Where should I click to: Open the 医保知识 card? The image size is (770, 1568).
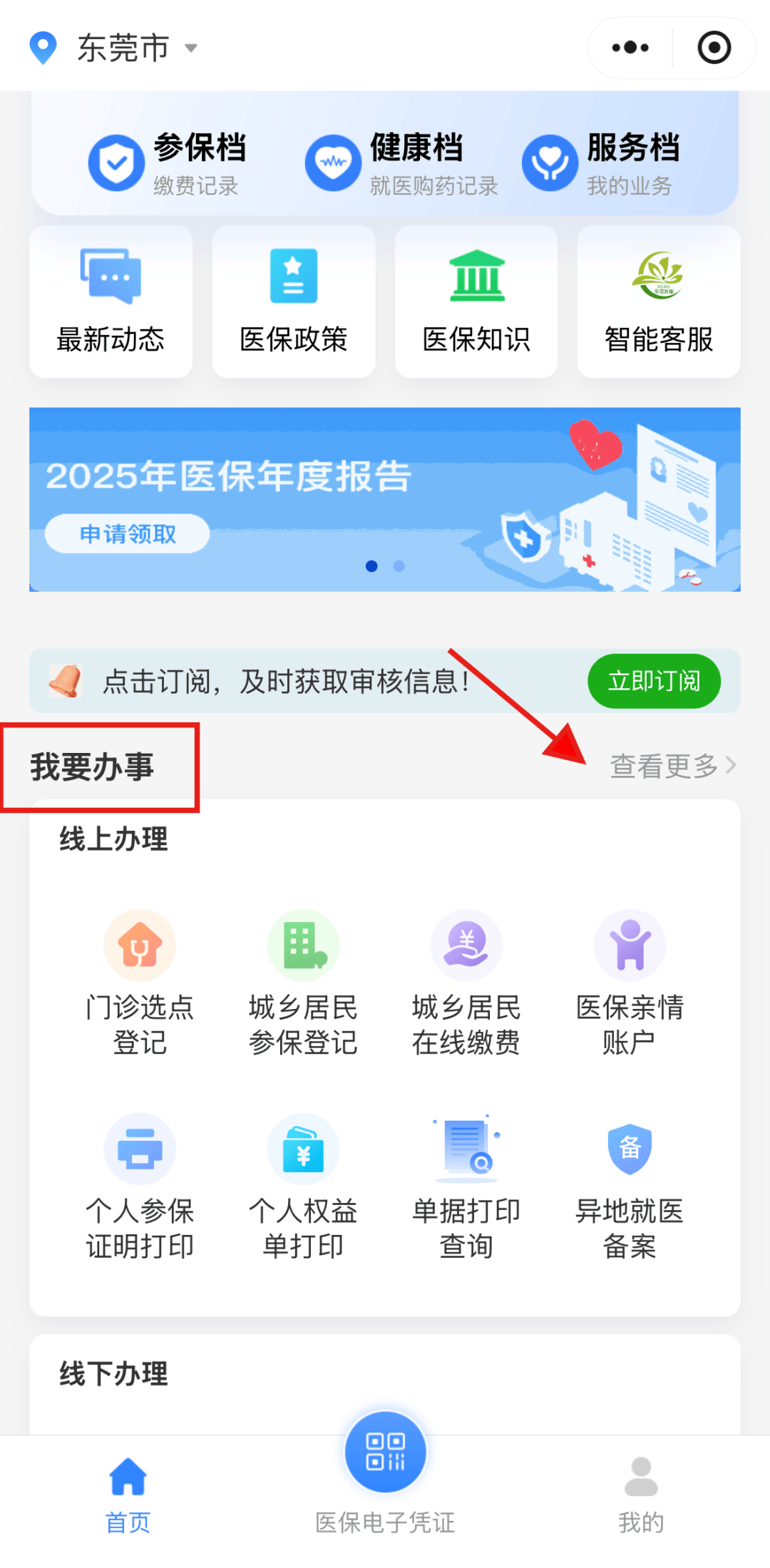(x=476, y=302)
